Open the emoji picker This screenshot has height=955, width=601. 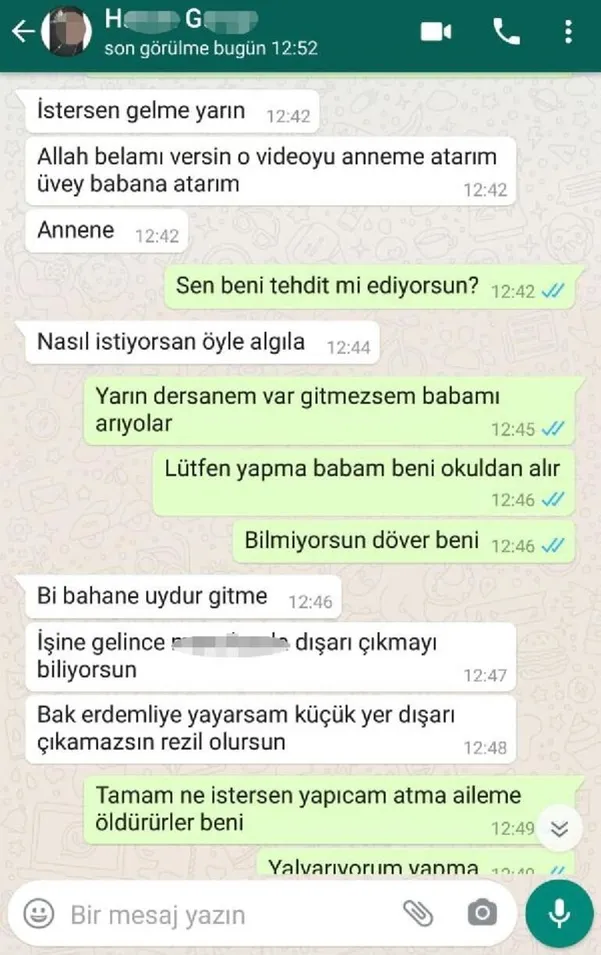tap(39, 913)
